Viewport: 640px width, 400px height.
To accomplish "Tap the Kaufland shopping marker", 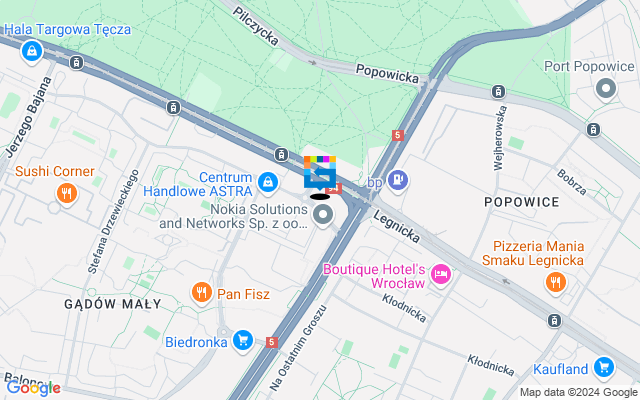I will click(x=603, y=368).
